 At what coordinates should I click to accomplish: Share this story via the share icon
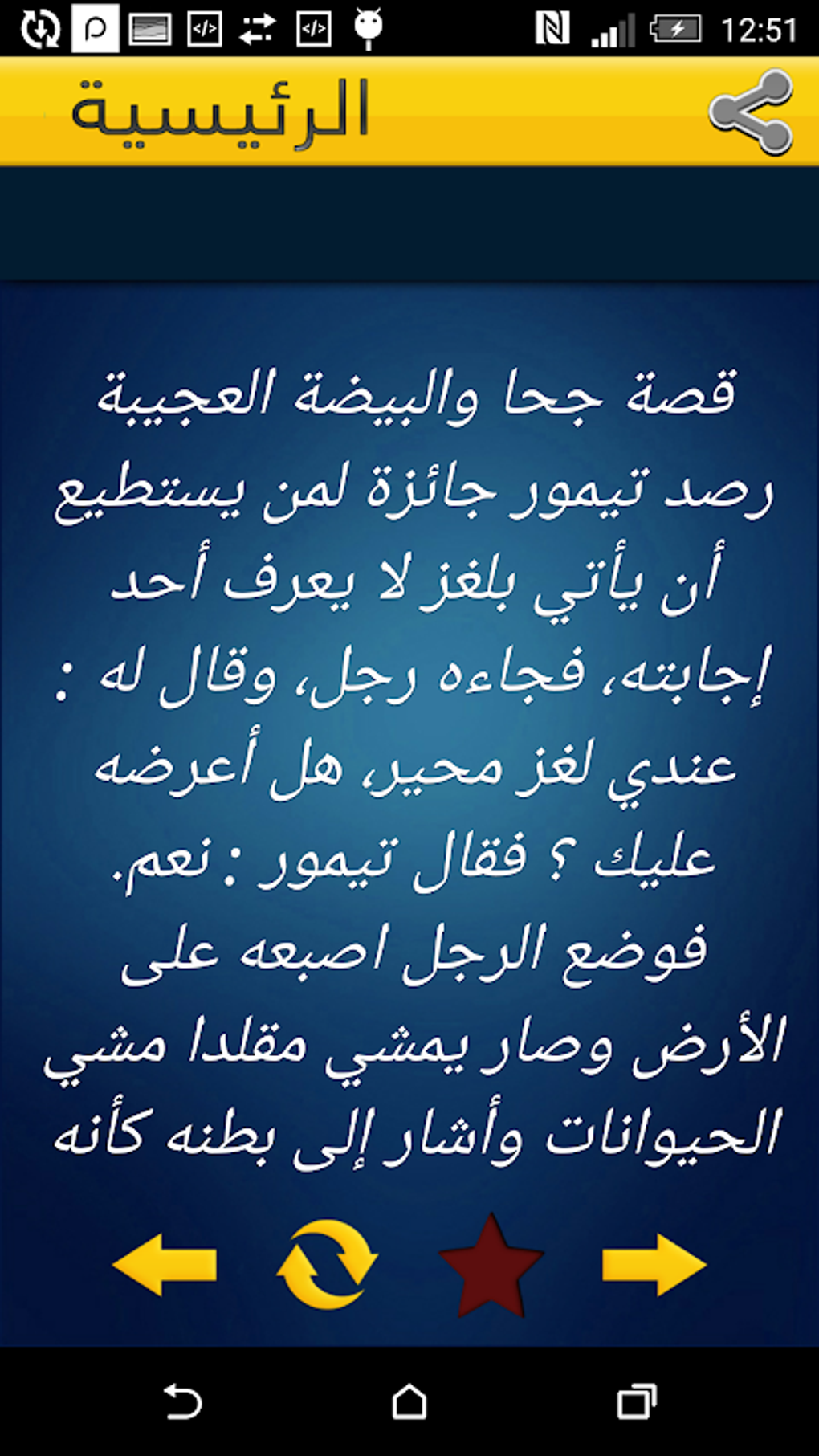[751, 112]
